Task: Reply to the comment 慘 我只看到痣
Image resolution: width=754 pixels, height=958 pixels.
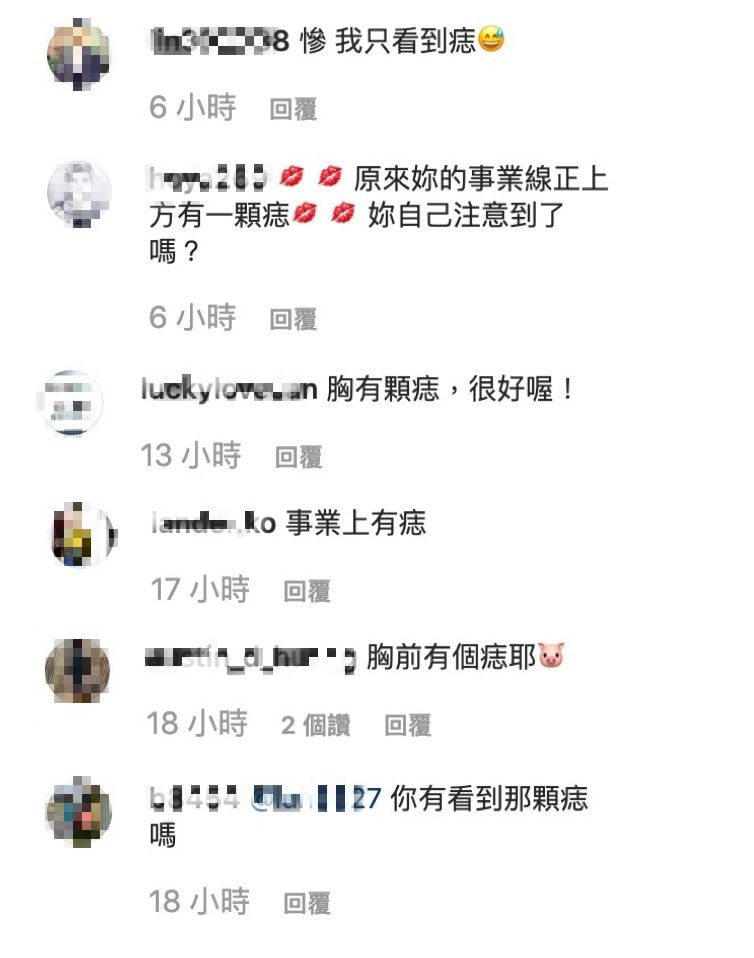Action: coord(293,110)
